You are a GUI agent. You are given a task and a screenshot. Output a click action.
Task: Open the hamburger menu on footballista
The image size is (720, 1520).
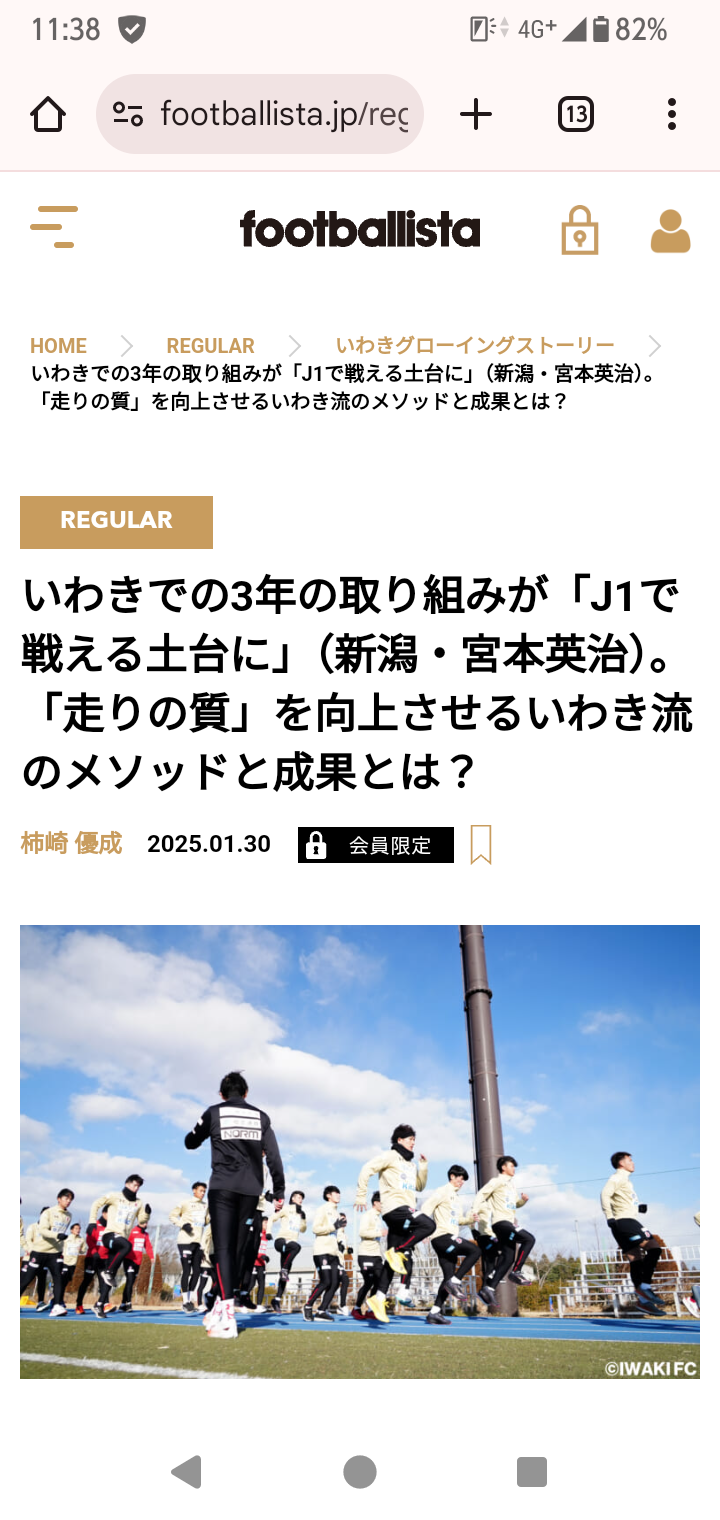[x=54, y=227]
